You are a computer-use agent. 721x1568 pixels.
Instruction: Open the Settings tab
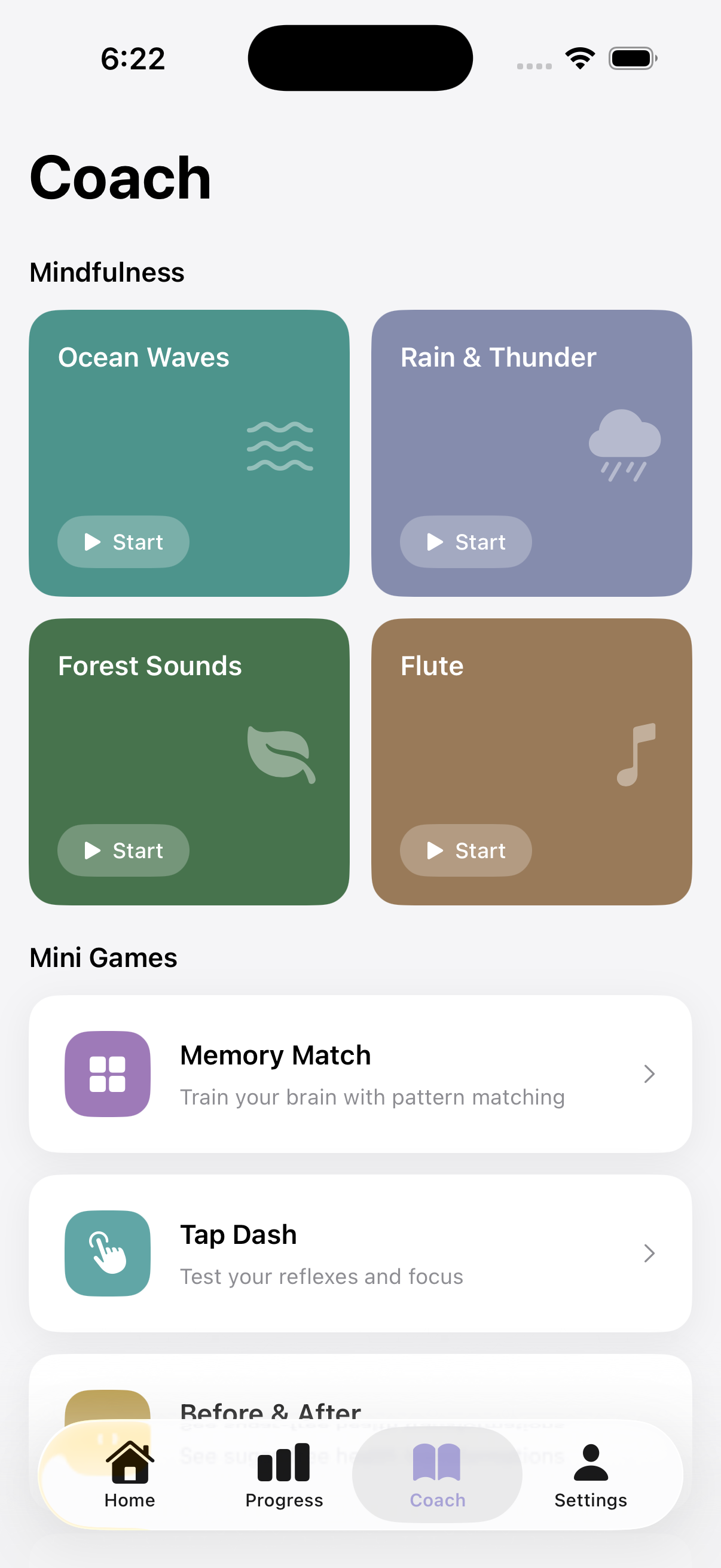pos(590,1474)
